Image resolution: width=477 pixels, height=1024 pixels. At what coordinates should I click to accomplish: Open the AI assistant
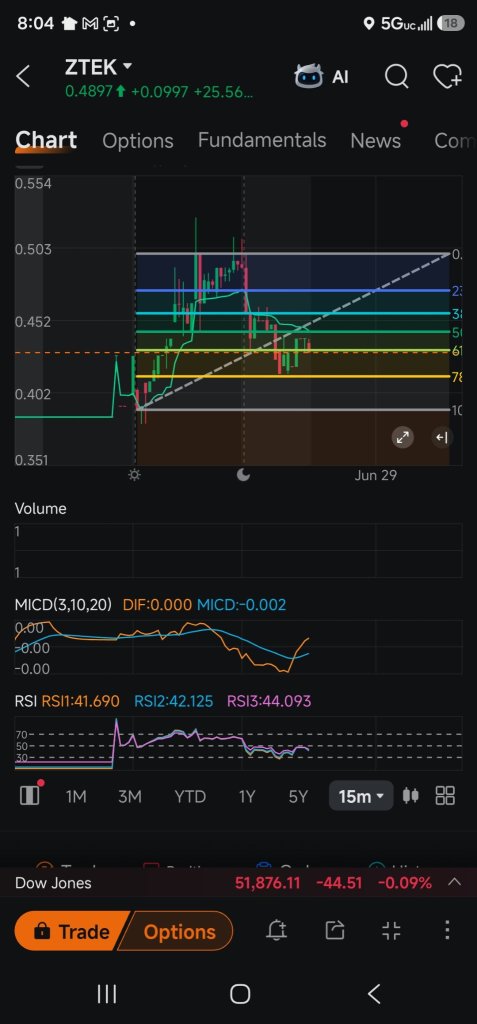pyautogui.click(x=321, y=76)
